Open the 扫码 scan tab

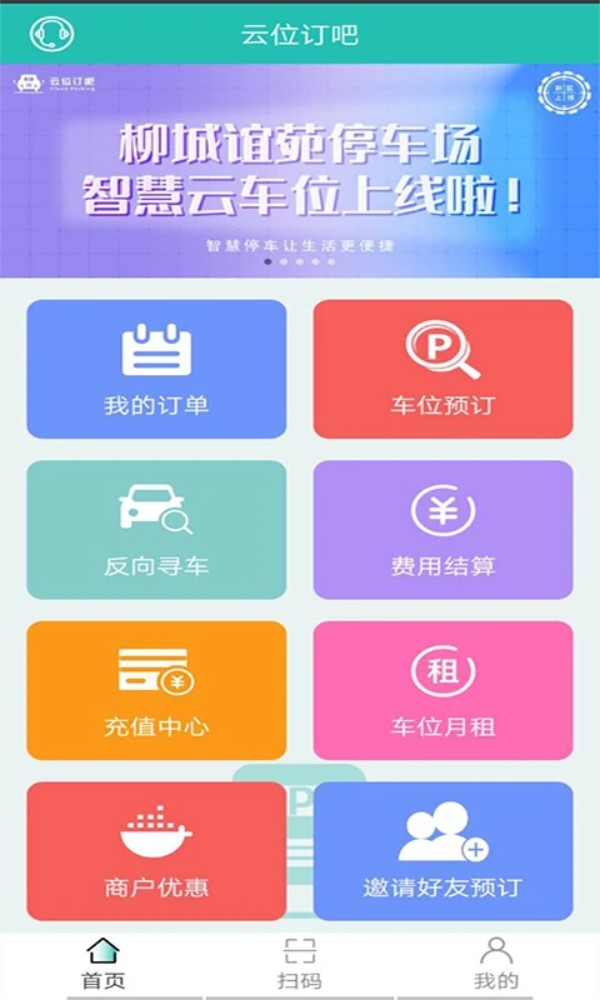click(300, 964)
